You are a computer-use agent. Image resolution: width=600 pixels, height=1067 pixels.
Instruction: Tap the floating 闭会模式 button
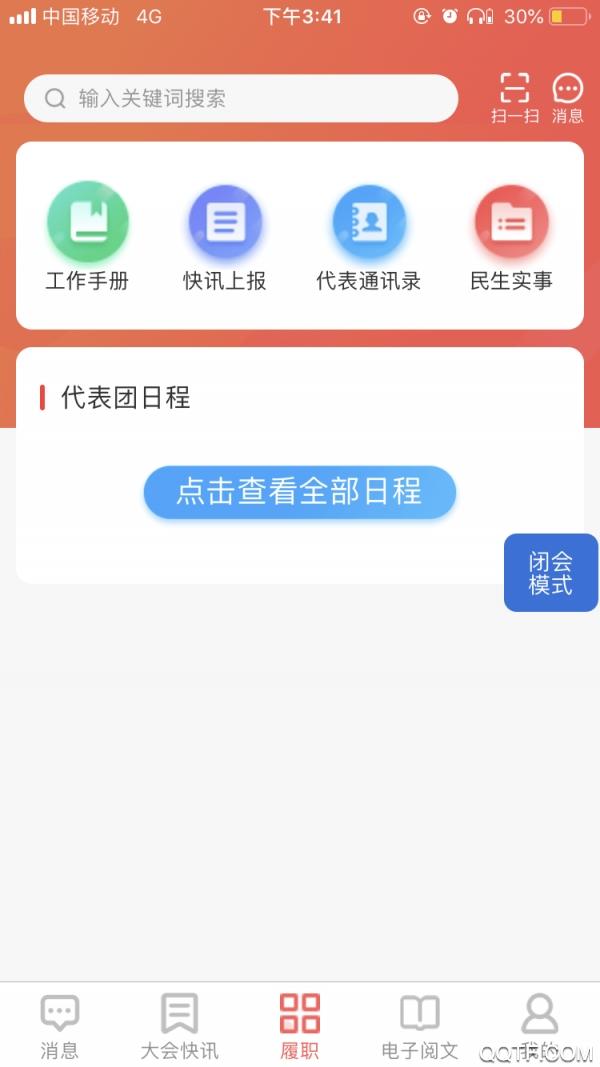click(x=551, y=573)
